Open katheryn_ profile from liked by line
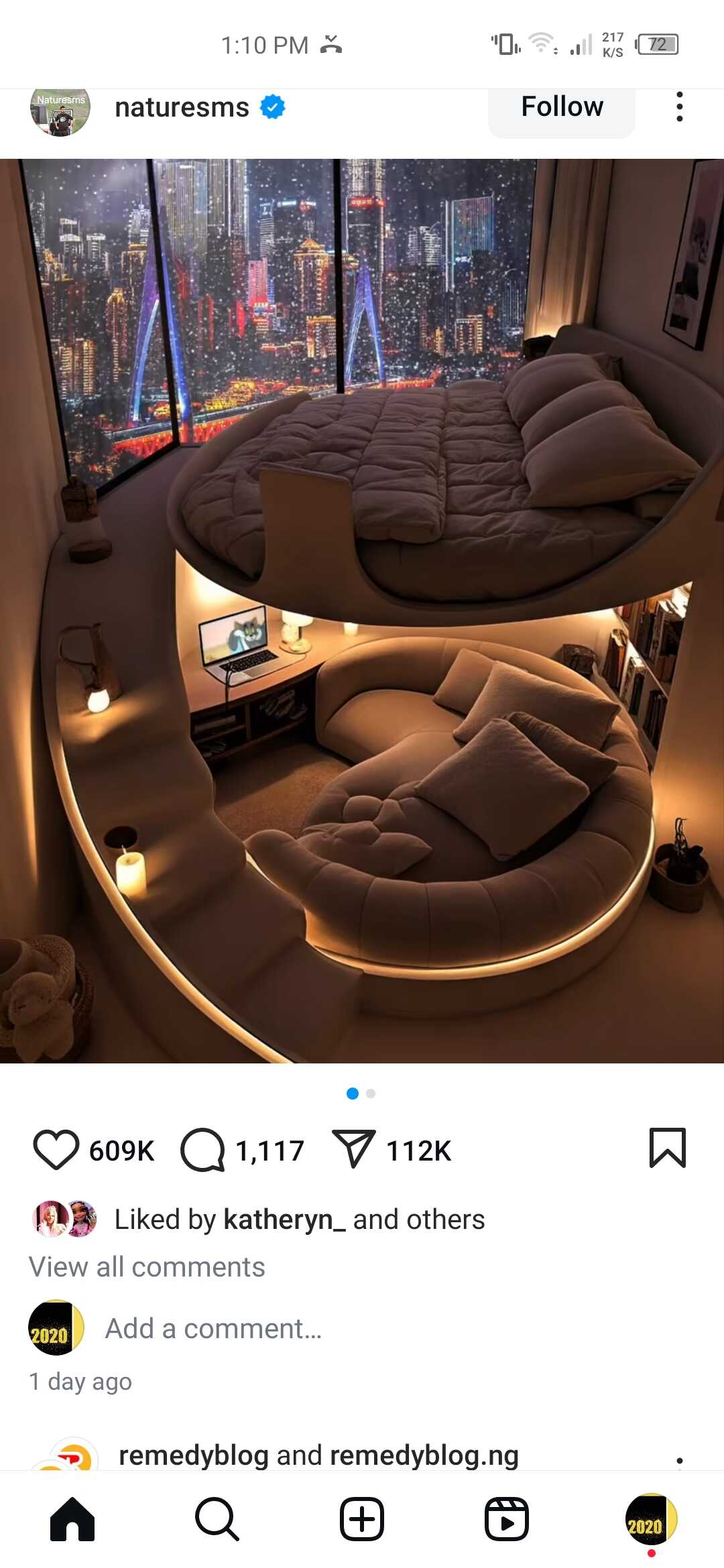 (x=284, y=1220)
